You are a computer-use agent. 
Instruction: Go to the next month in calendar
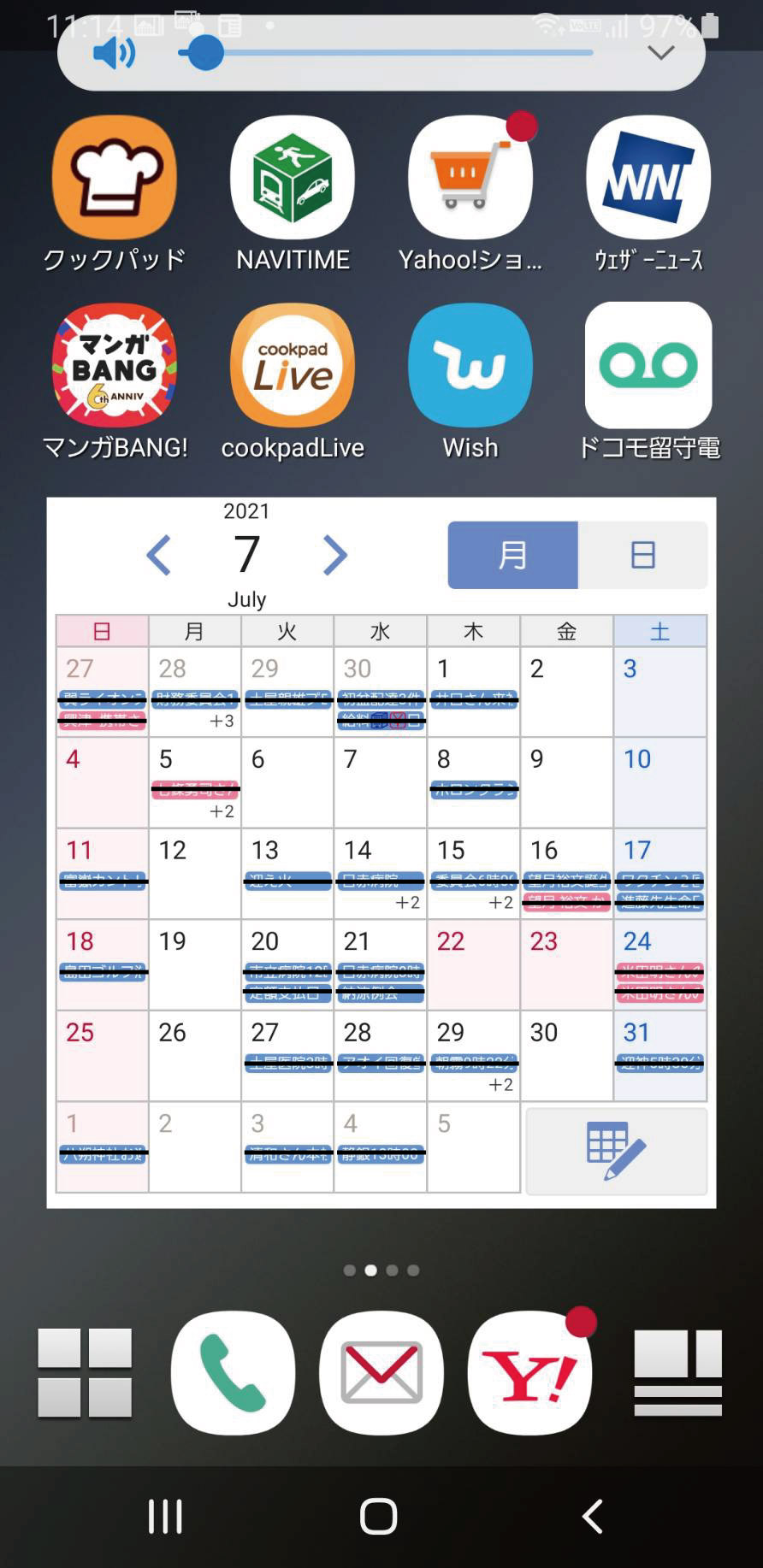(334, 555)
